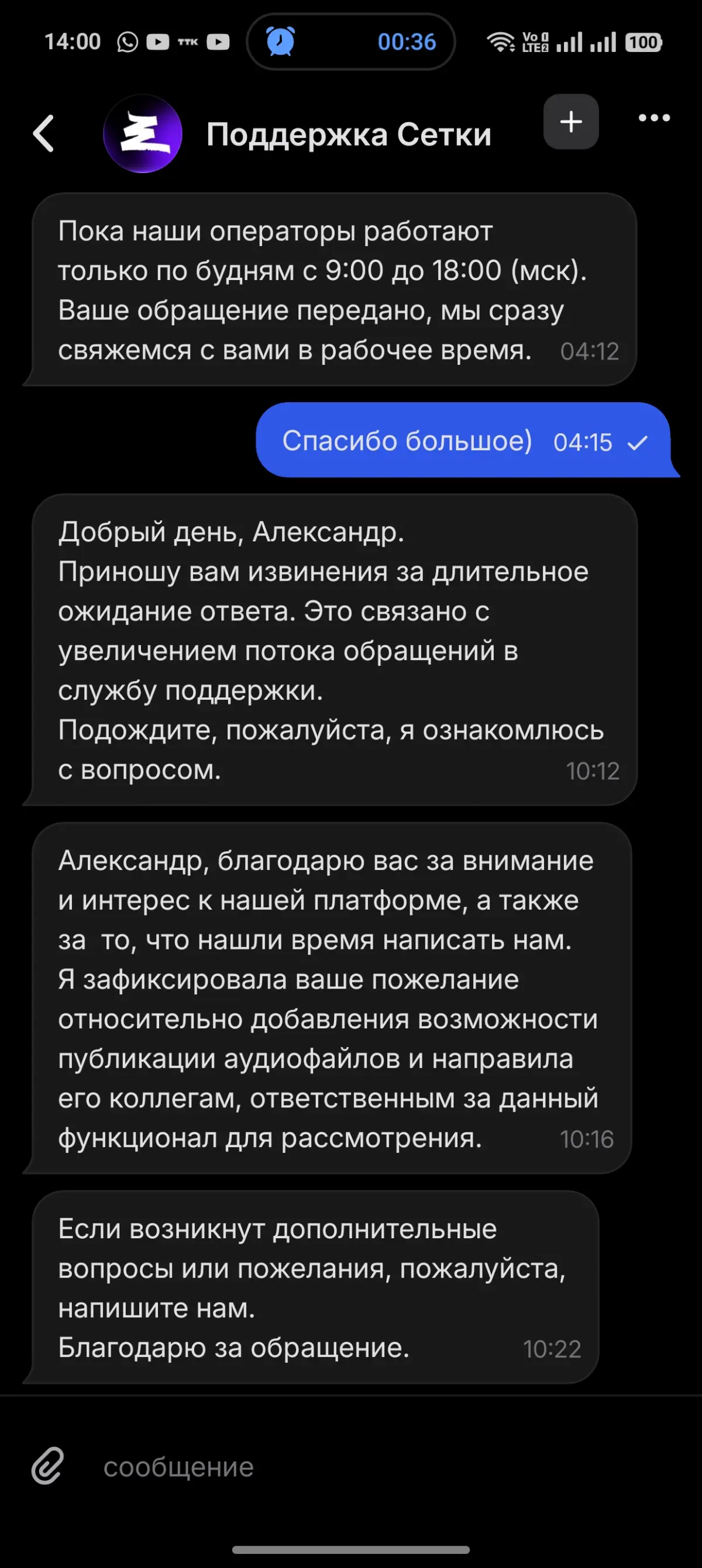The height and width of the screenshot is (1568, 702).
Task: Tap the message about operator working hours
Action: 329,289
